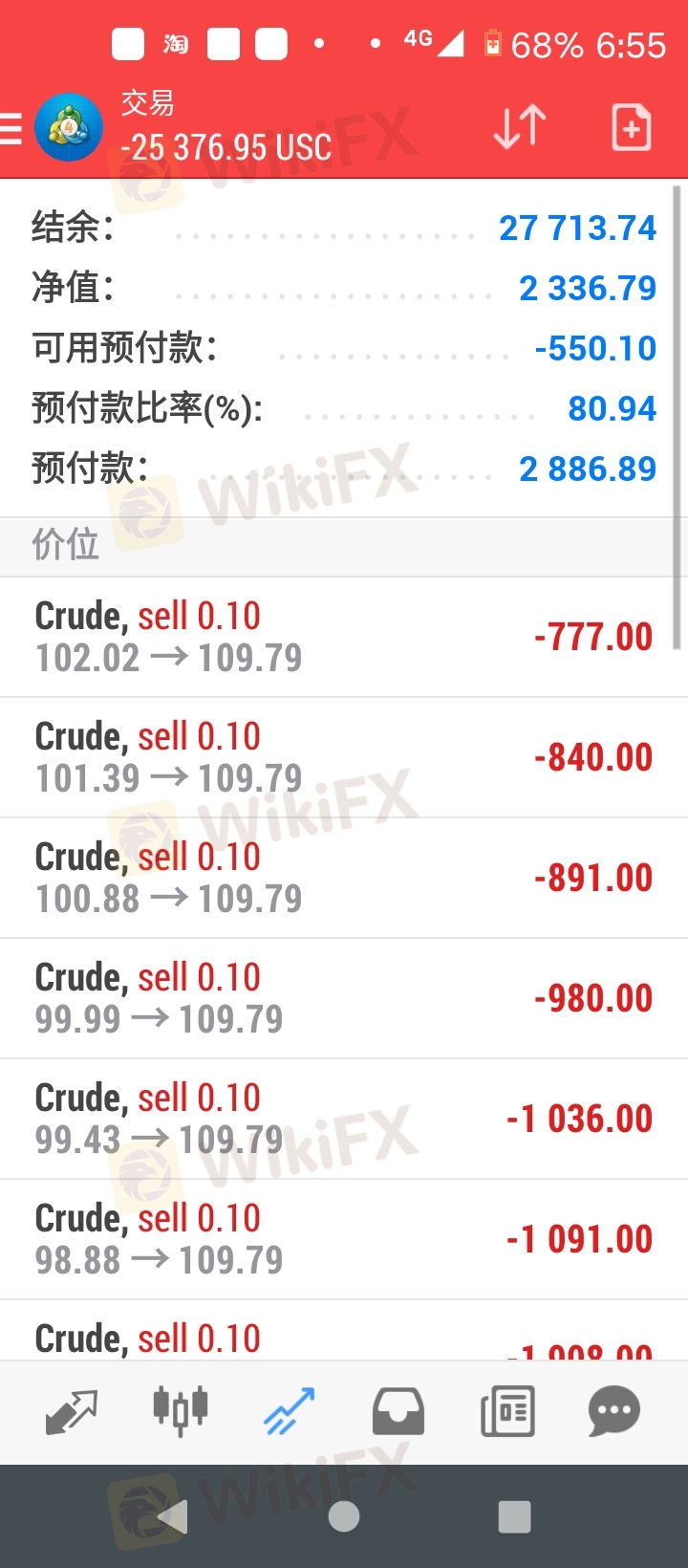
Task: Tap the system back button
Action: tap(173, 1516)
